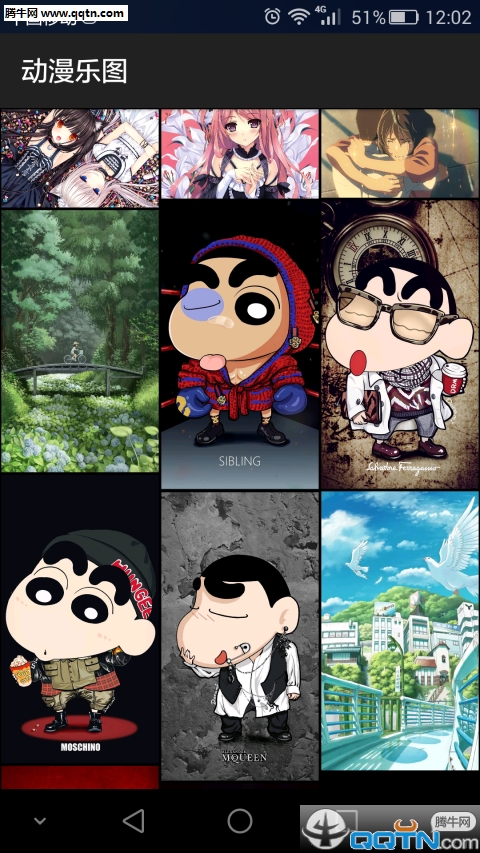This screenshot has width=480, height=853.
Task: Open the green forest bridge wallpaper
Action: pyautogui.click(x=80, y=341)
